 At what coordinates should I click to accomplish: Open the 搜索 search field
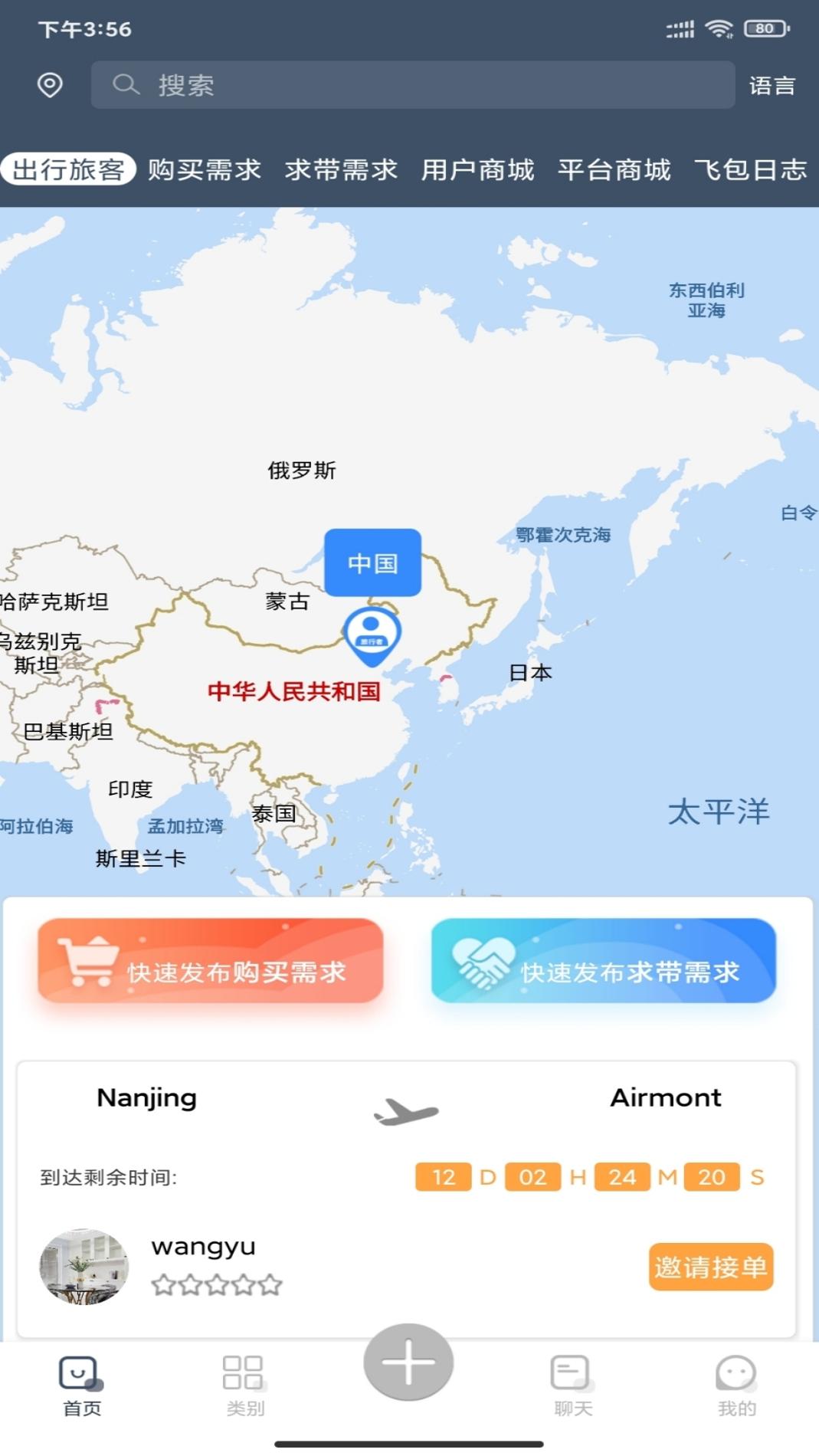(x=412, y=84)
